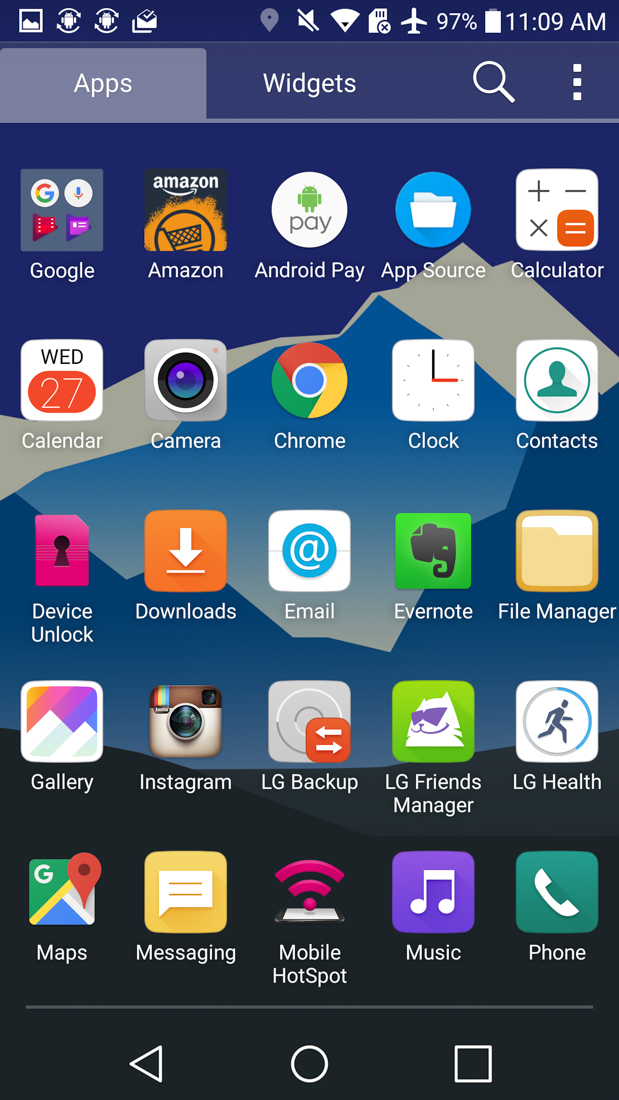The width and height of the screenshot is (619, 1100).
Task: Open the overflow menu
Action: coord(577,83)
